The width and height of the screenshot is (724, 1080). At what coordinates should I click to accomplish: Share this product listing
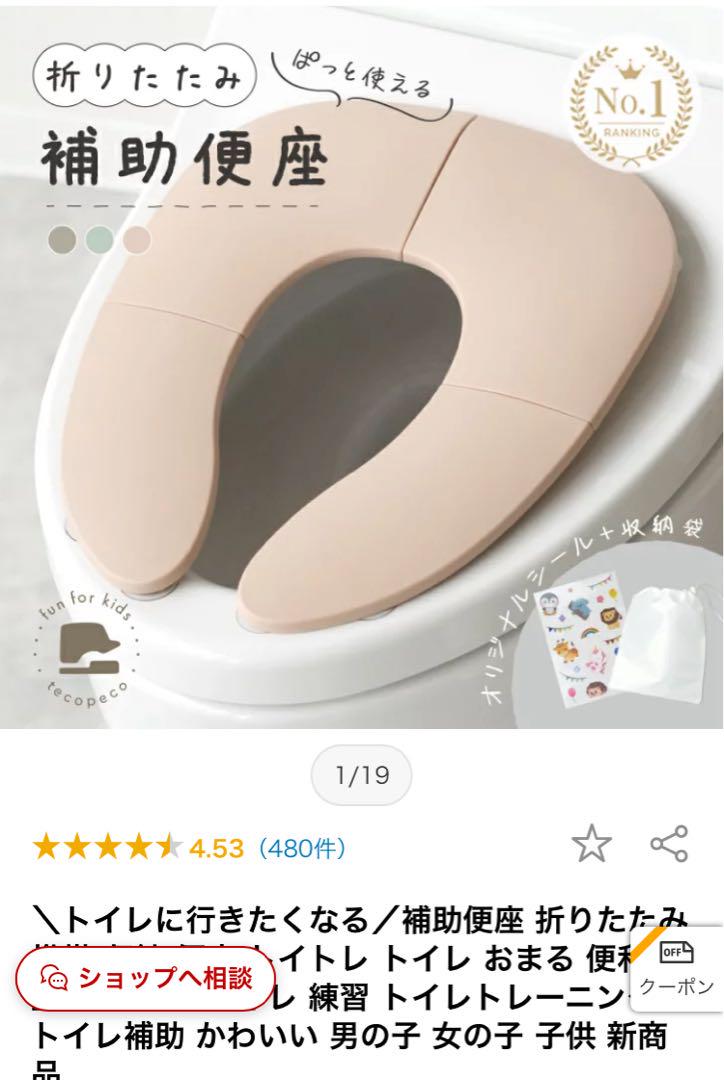(669, 845)
